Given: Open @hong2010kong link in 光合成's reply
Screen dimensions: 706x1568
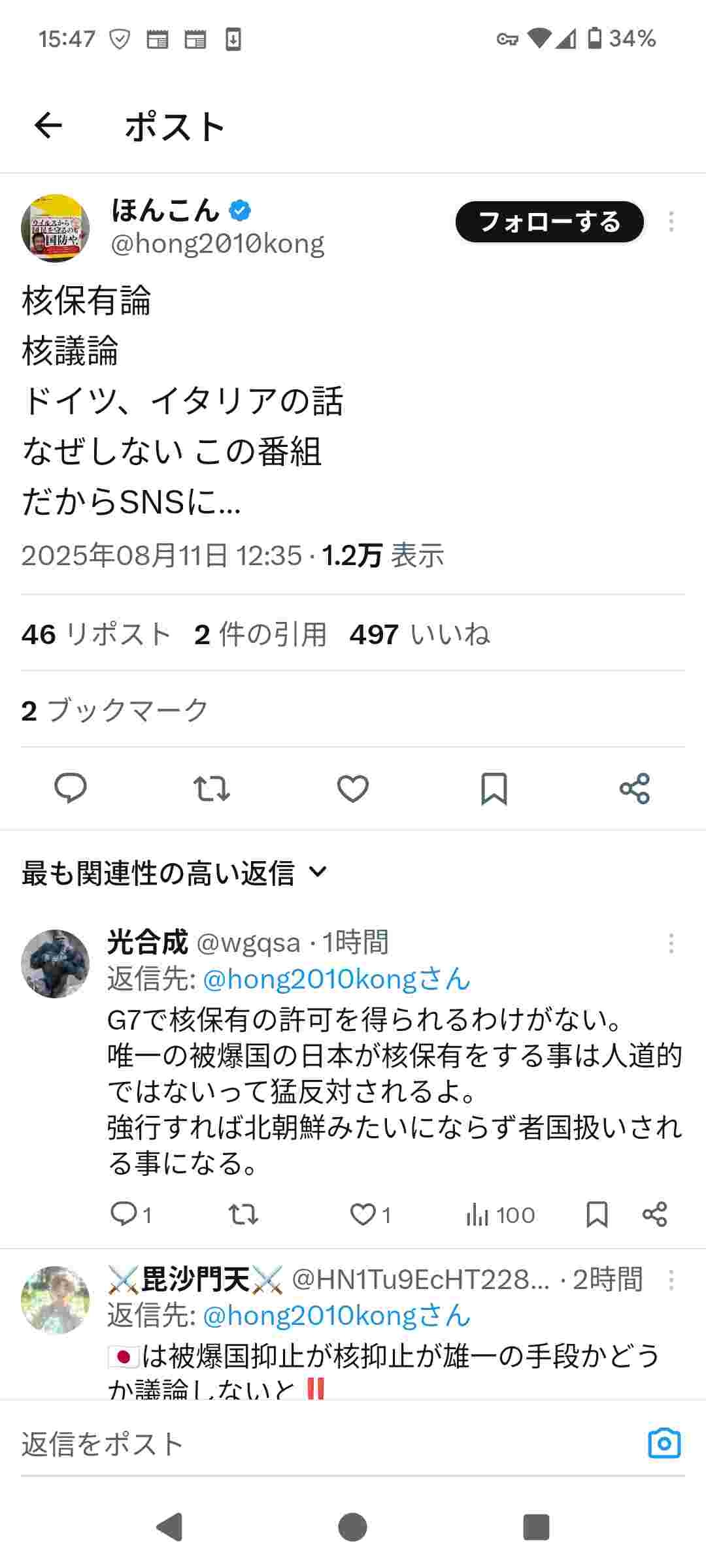Looking at the screenshot, I should [337, 979].
